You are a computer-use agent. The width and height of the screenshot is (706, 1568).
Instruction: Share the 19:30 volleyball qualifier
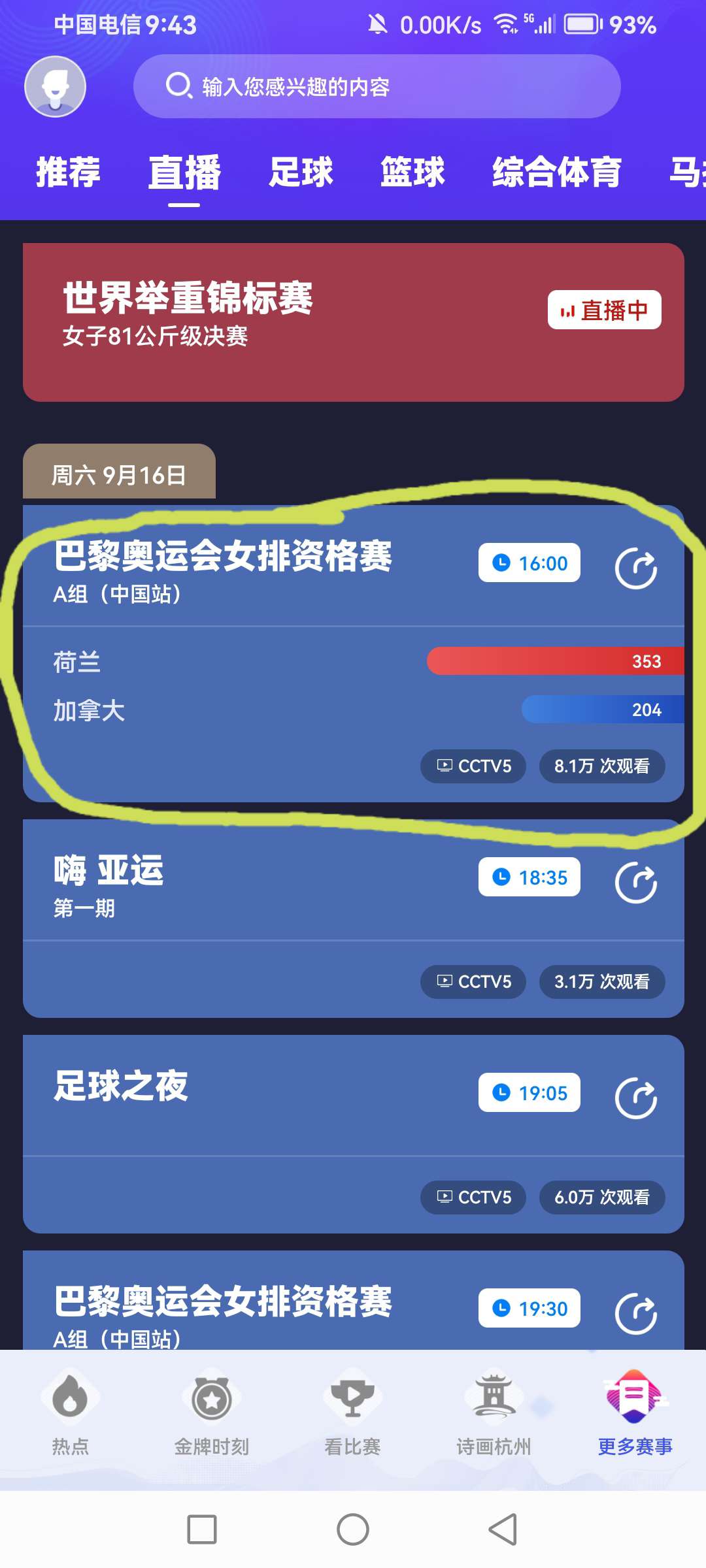point(635,1314)
